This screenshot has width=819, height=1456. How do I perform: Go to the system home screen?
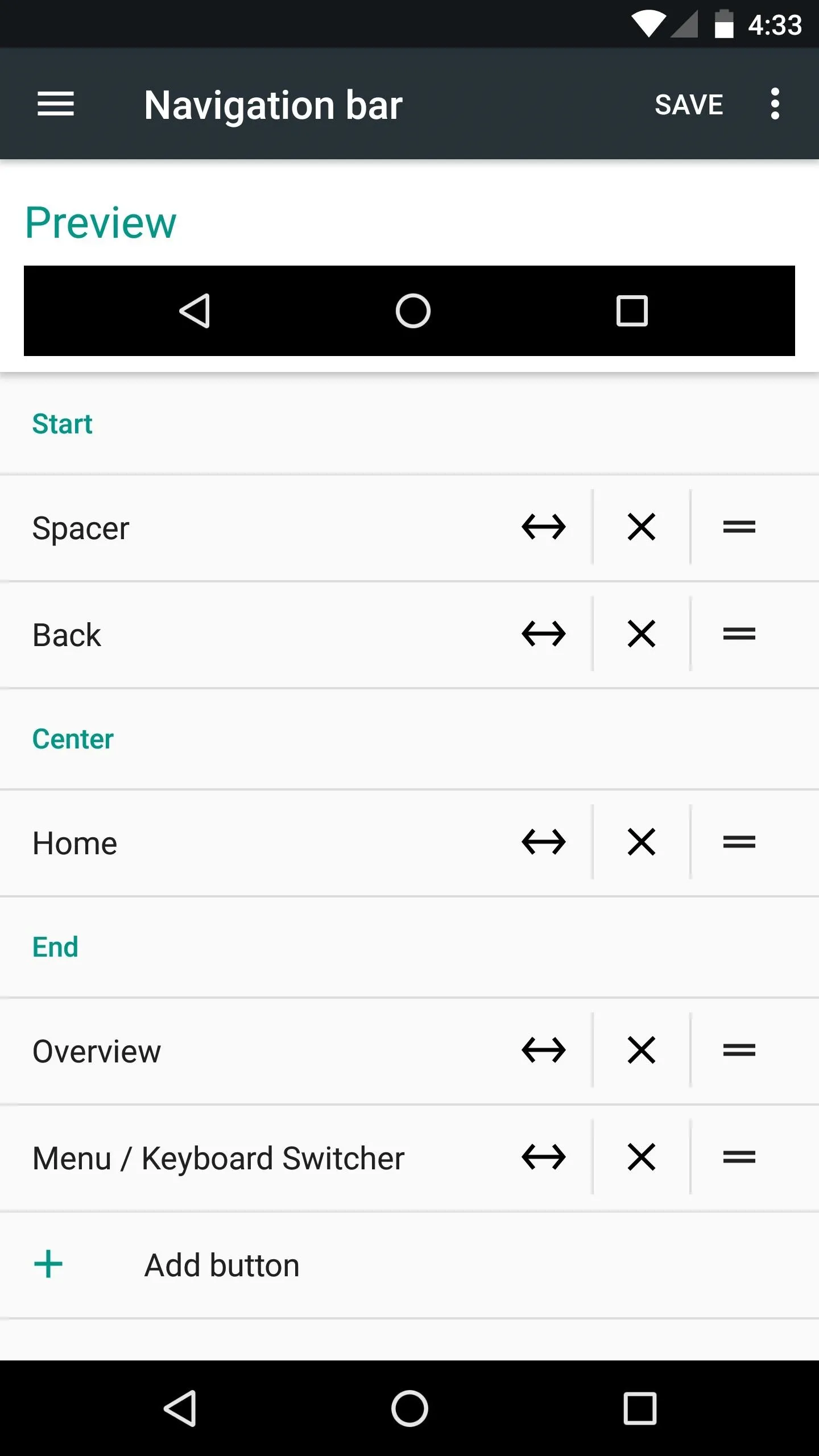tap(409, 1408)
